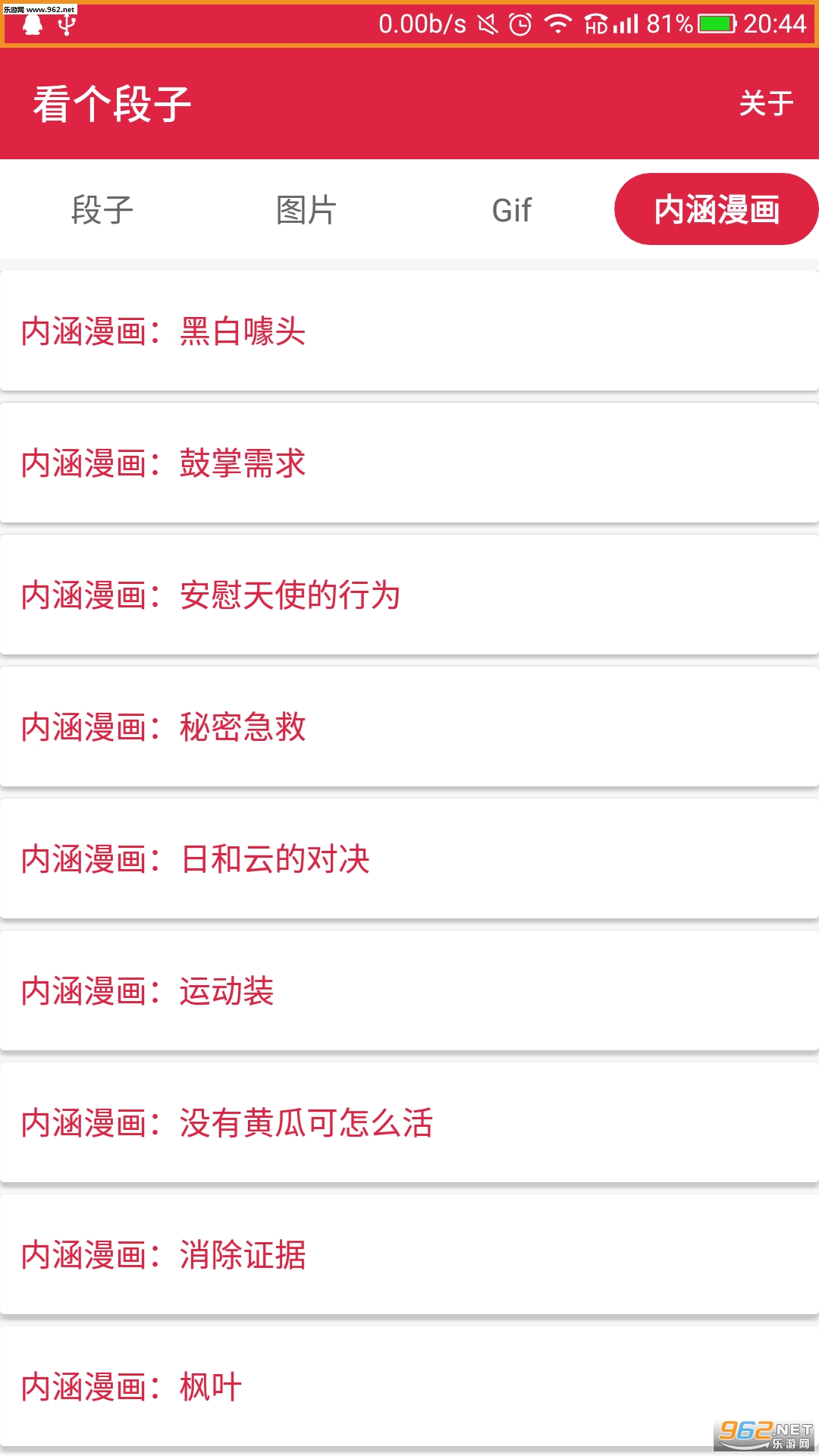Screen dimensions: 819x1456
Task: View the comic 安慰天使的行为
Action: tap(409, 595)
